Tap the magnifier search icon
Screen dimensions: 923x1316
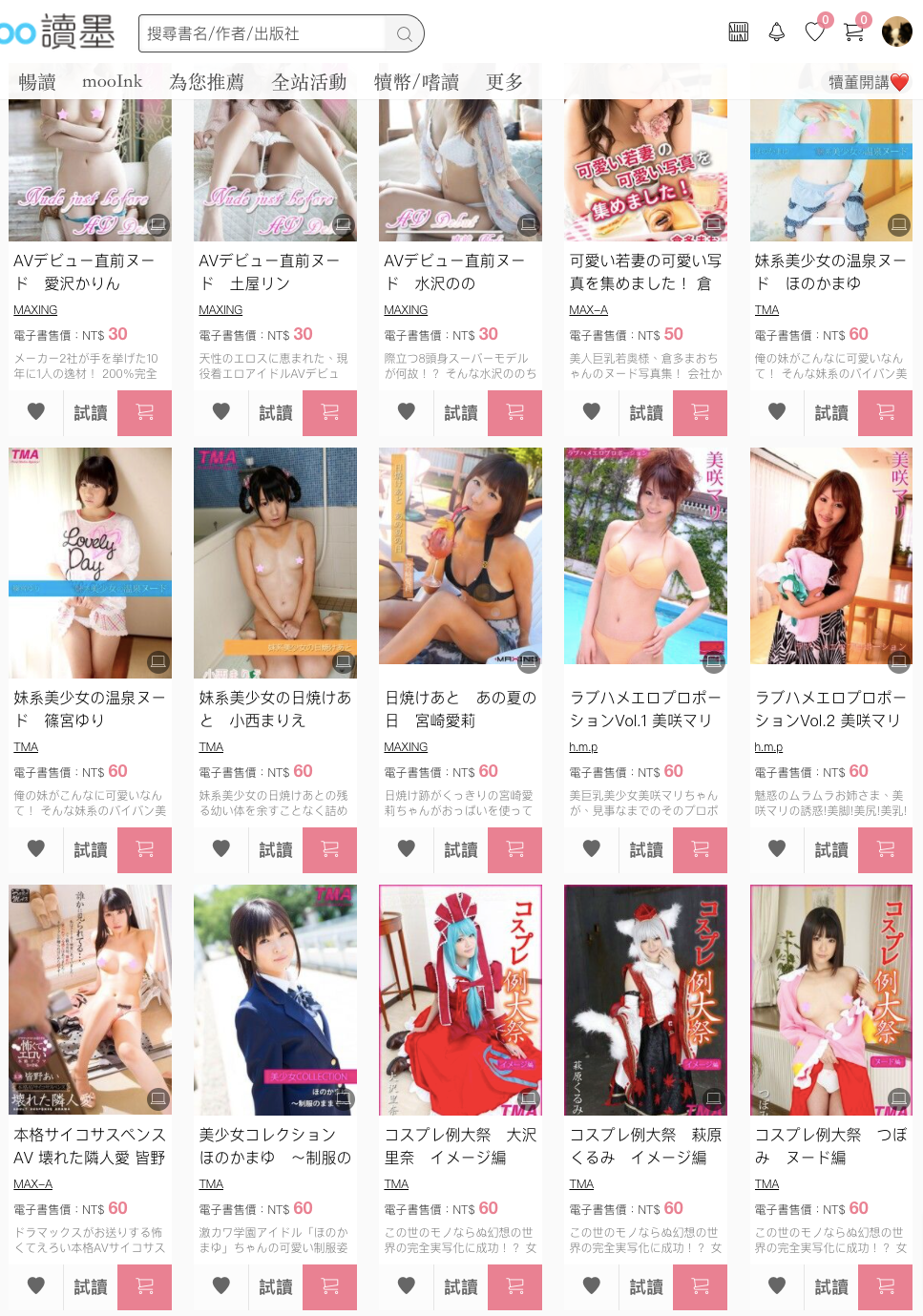(x=405, y=34)
